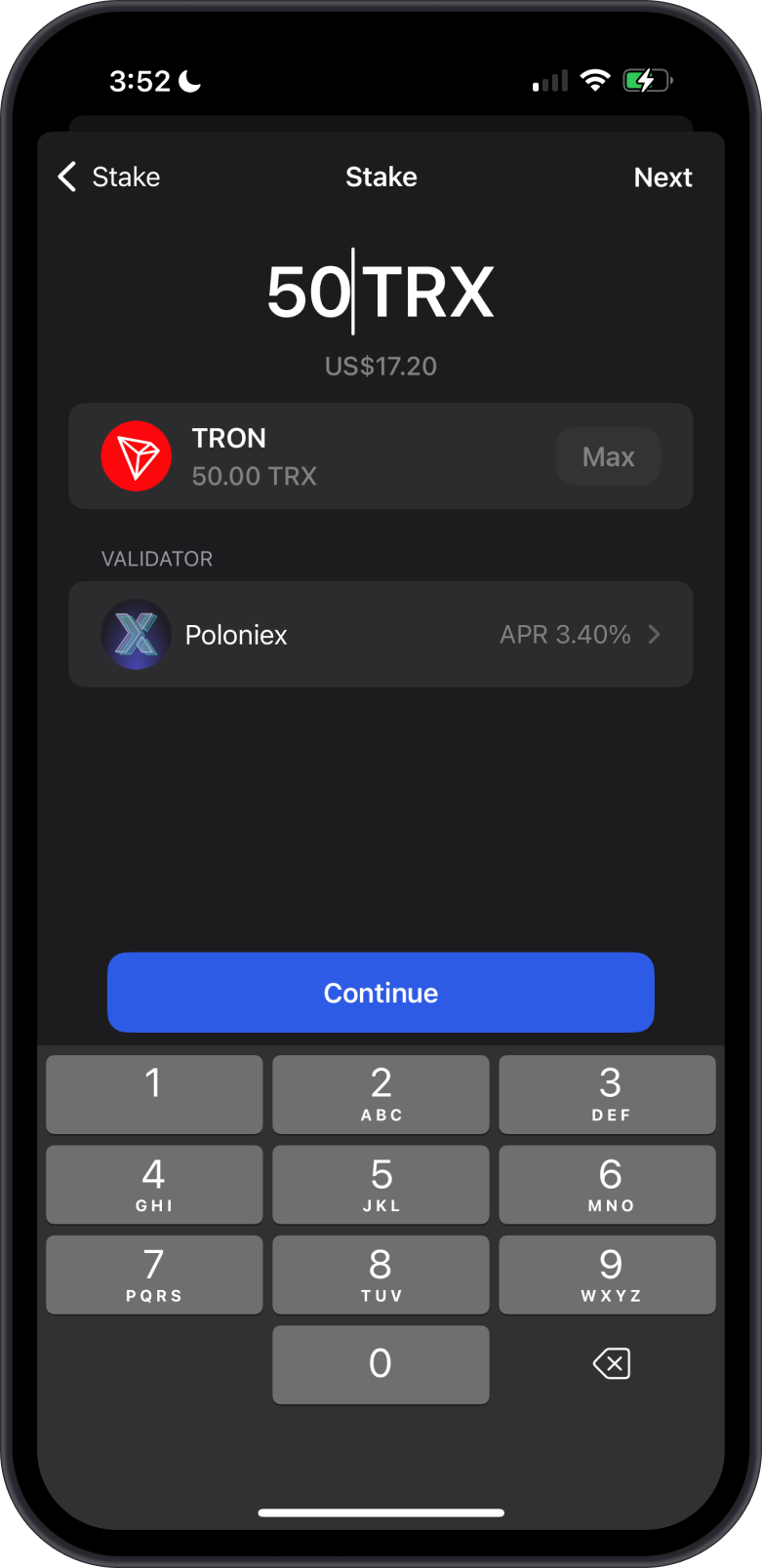This screenshot has width=762, height=1568.
Task: Expand the Poloniex validator details chevron
Action: click(x=655, y=634)
